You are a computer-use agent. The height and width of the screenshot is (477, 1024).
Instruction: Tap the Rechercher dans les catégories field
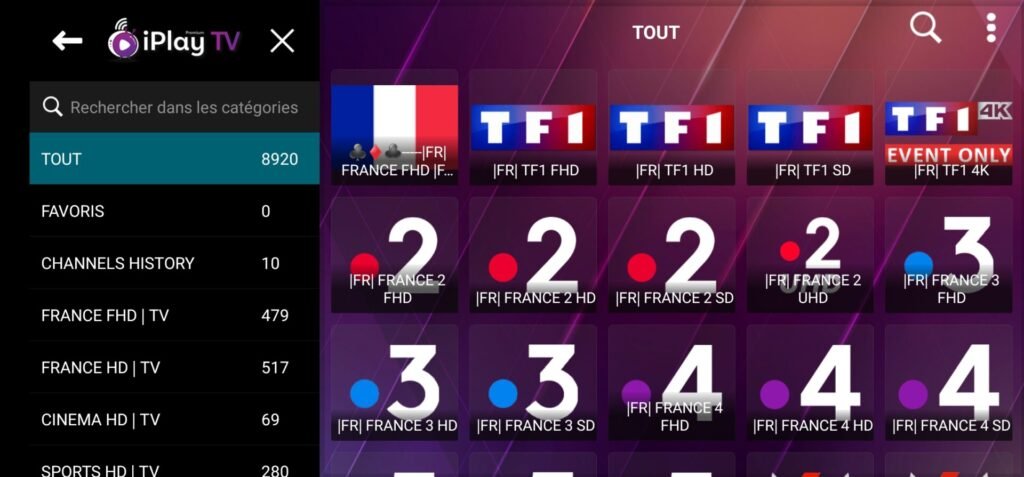point(174,107)
